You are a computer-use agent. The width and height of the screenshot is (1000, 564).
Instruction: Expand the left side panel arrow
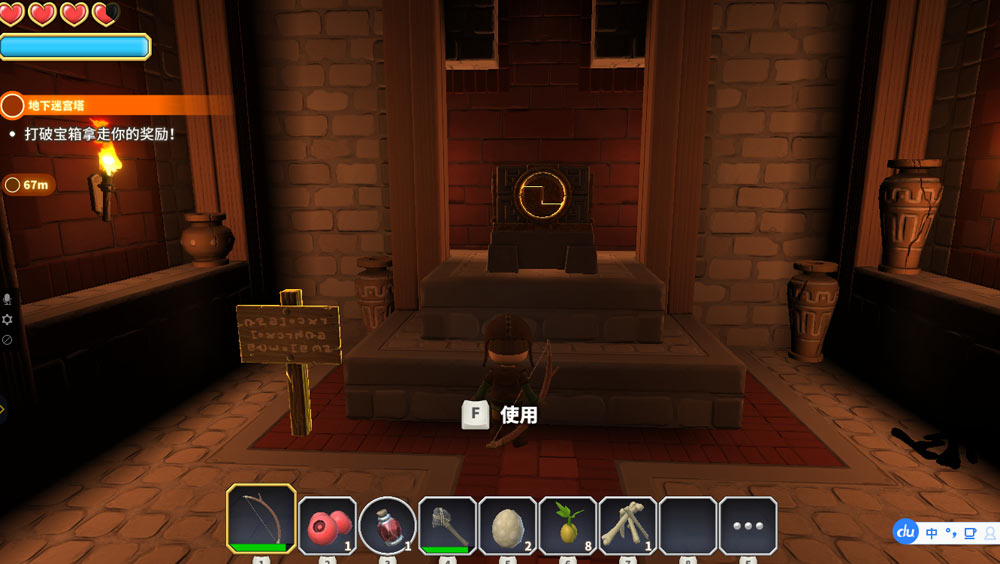point(3,408)
